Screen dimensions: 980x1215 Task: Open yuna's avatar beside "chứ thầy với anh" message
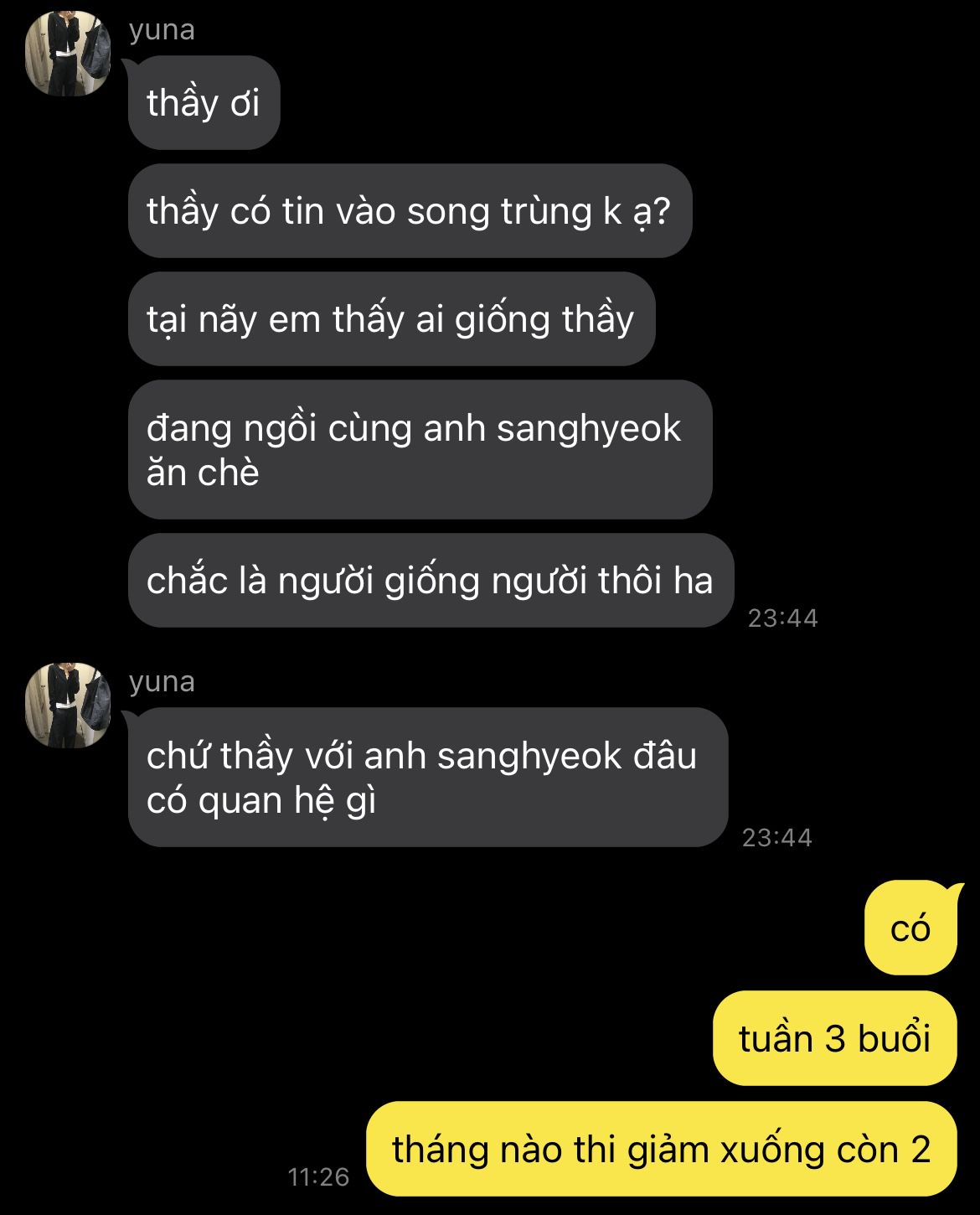68,705
